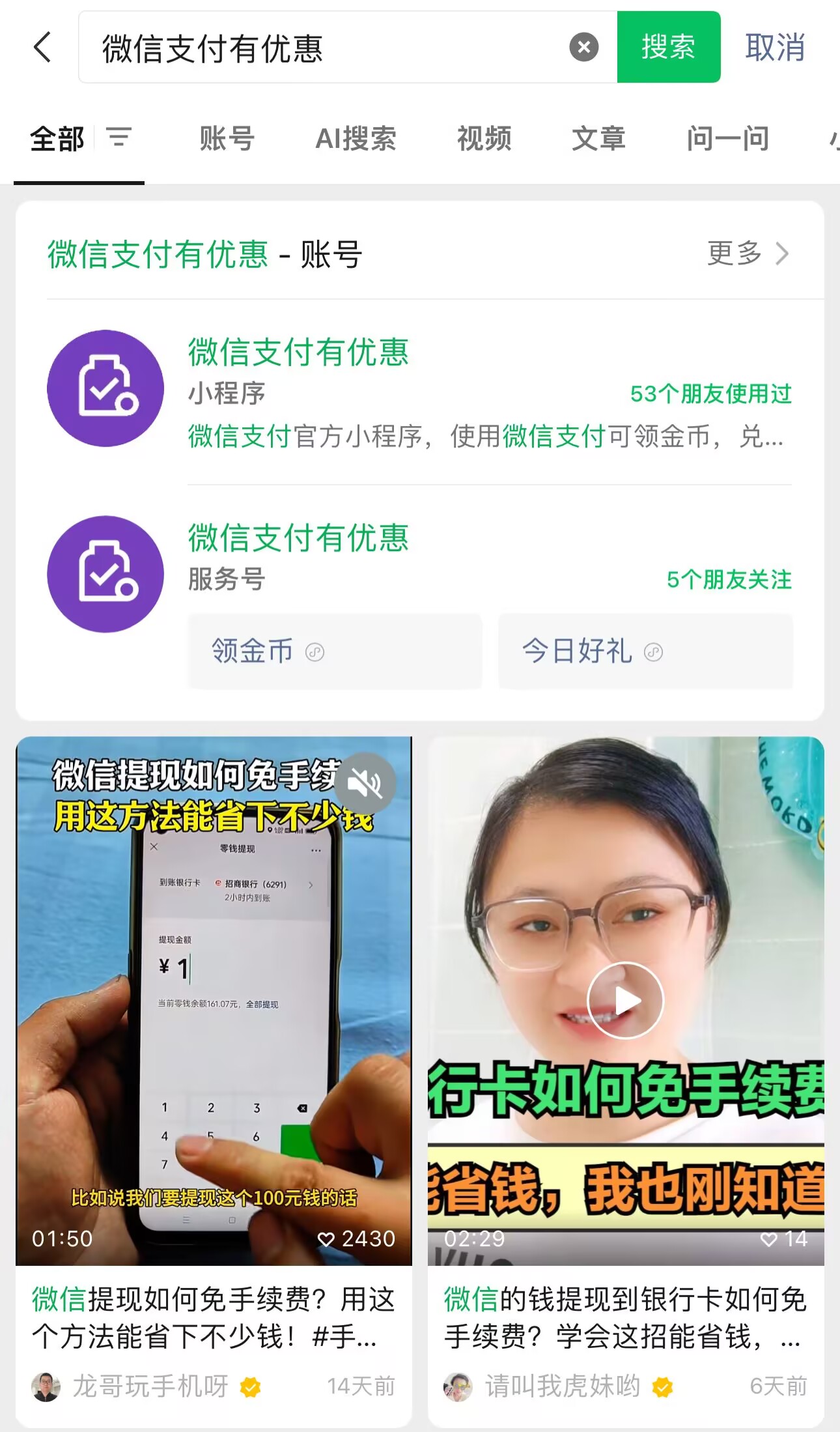Tap the 今日好礼 shortcut
The width and height of the screenshot is (840, 1432).
click(645, 651)
